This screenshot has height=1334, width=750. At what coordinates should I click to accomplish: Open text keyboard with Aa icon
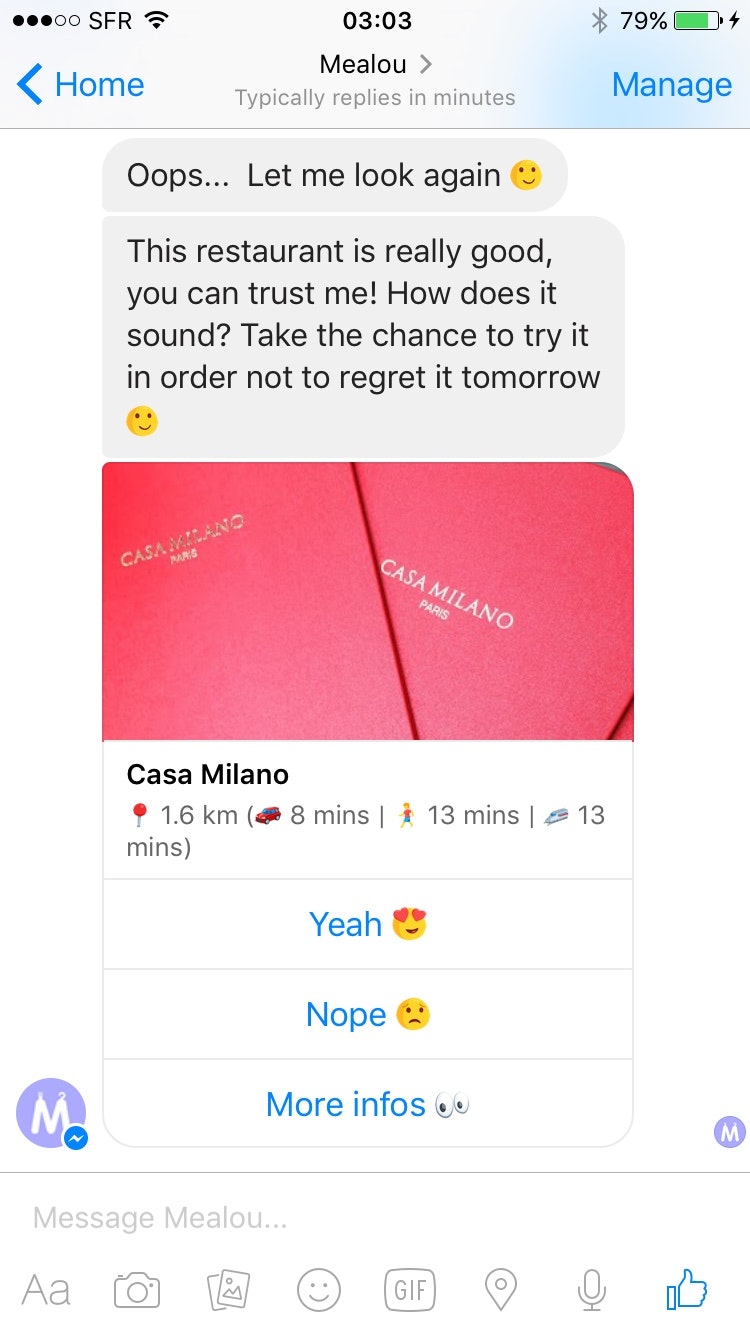(x=46, y=1290)
